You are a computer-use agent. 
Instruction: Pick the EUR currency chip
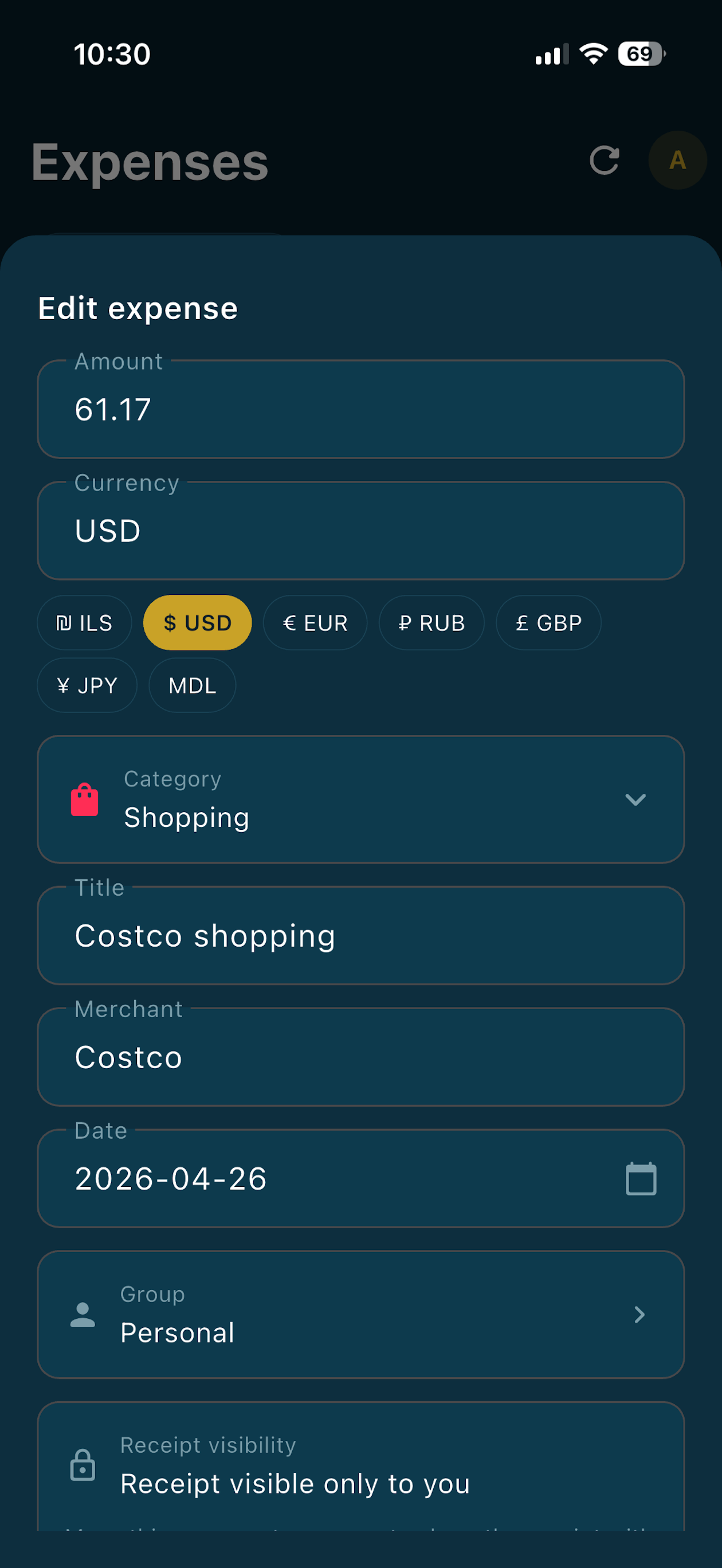click(x=315, y=623)
